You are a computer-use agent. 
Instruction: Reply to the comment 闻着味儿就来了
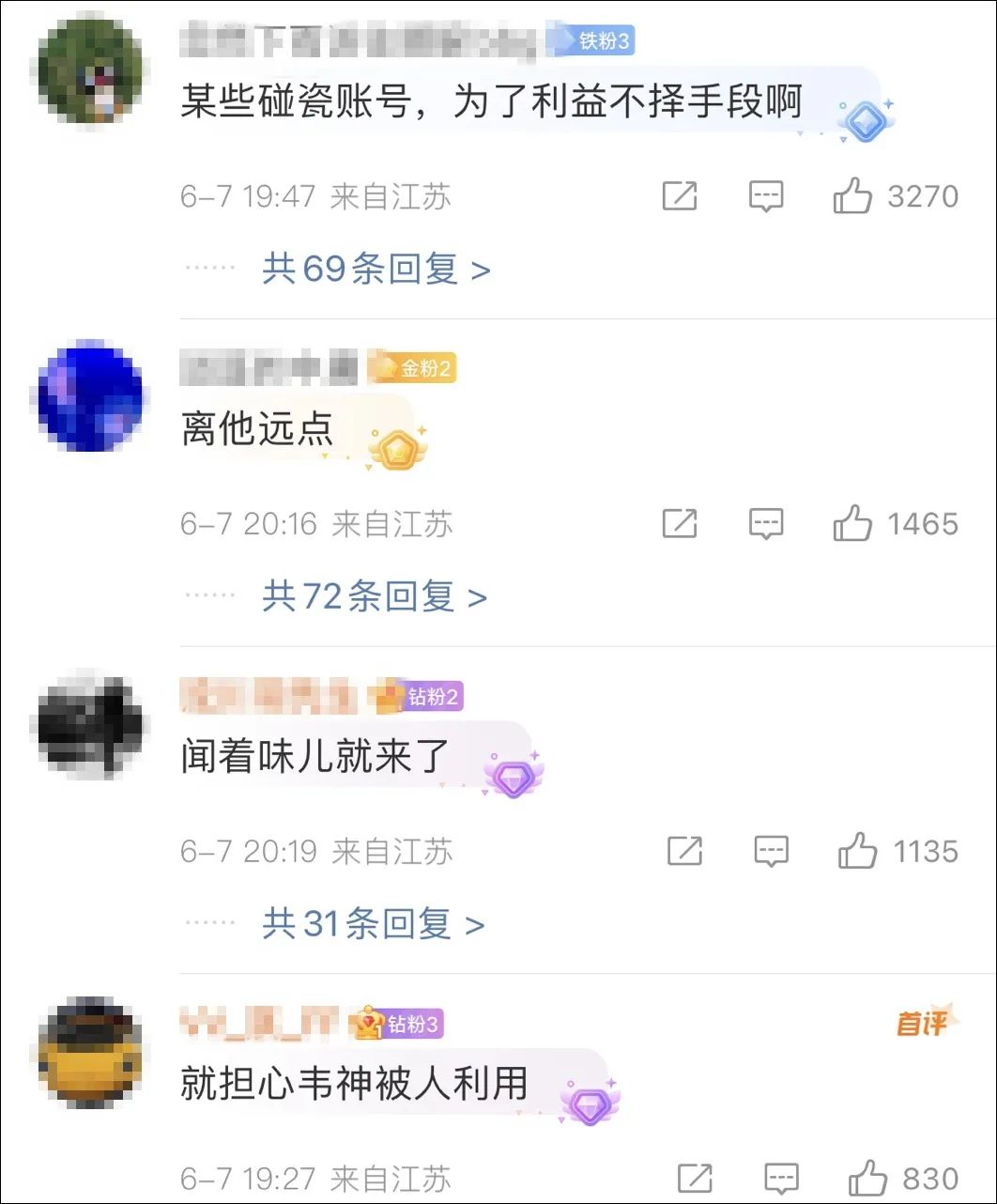tap(772, 852)
